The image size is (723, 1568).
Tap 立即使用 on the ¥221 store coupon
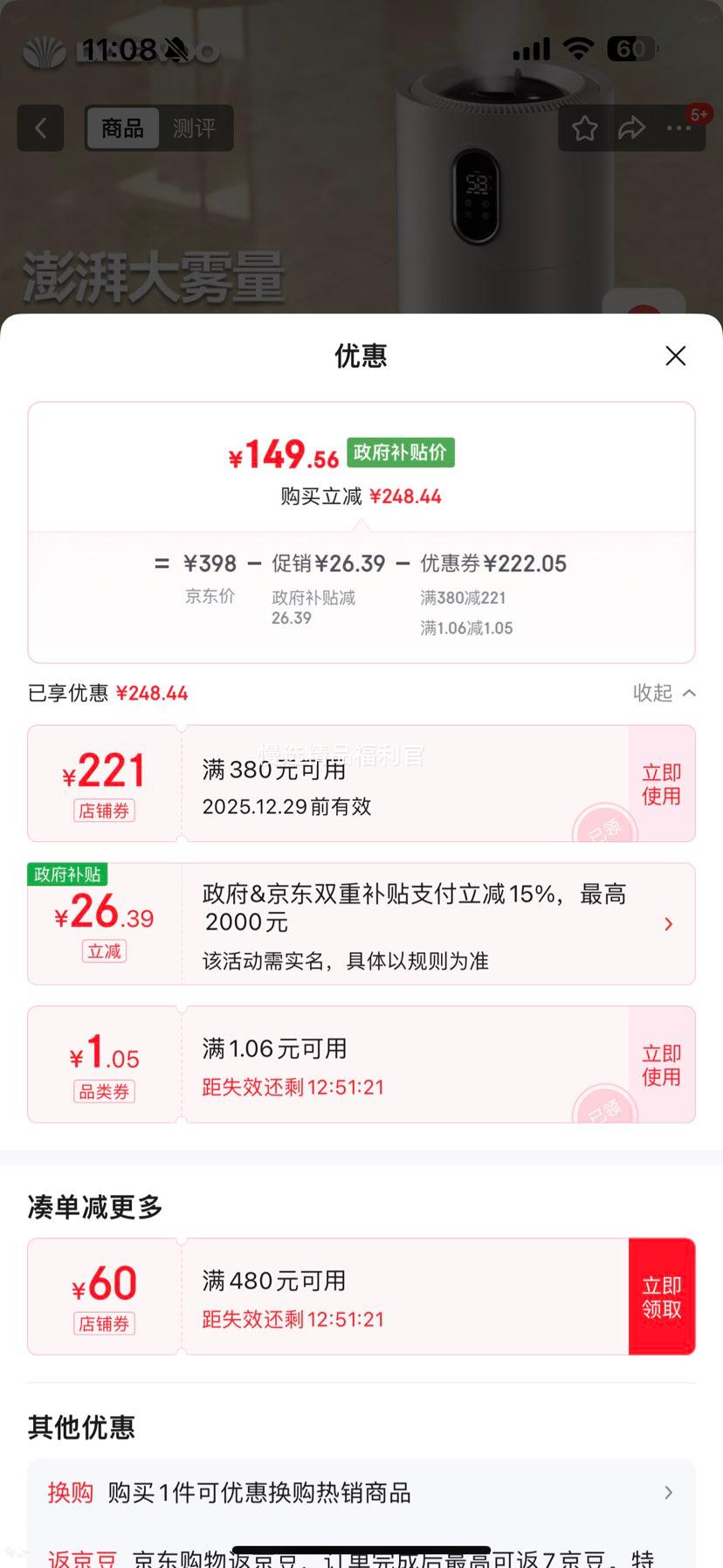(x=661, y=784)
